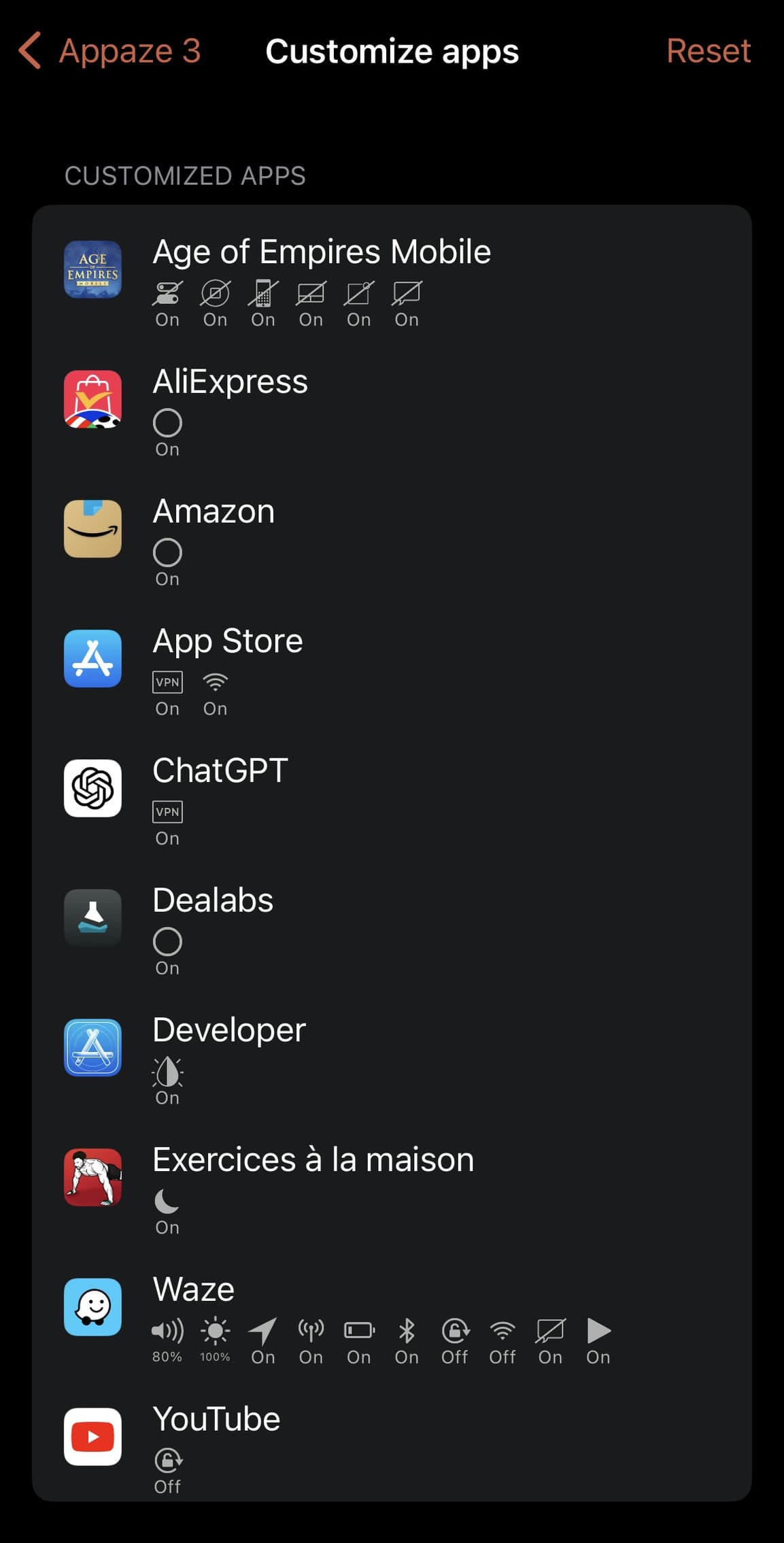This screenshot has height=1543, width=784.
Task: Go back to Appaze 3
Action: click(110, 51)
